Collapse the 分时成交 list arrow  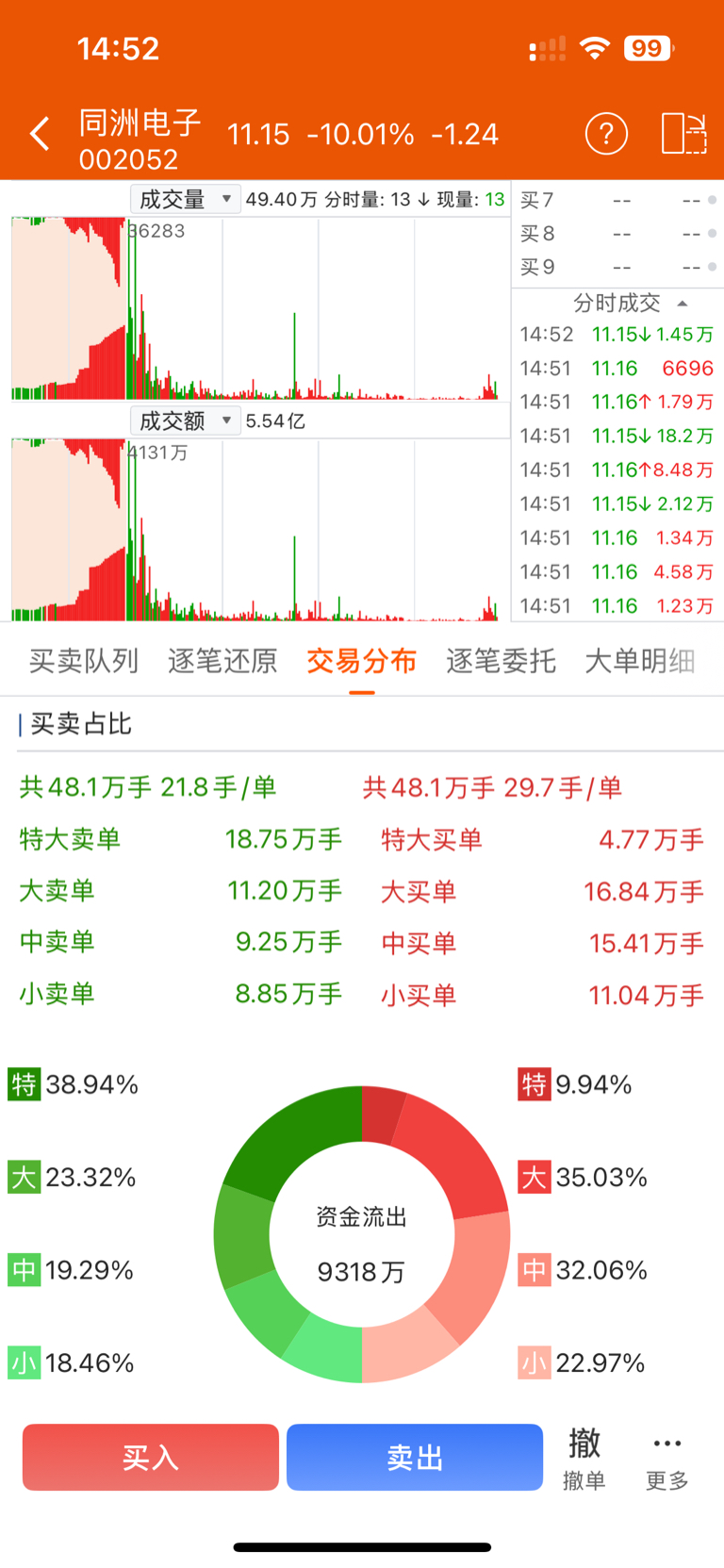pyautogui.click(x=683, y=304)
